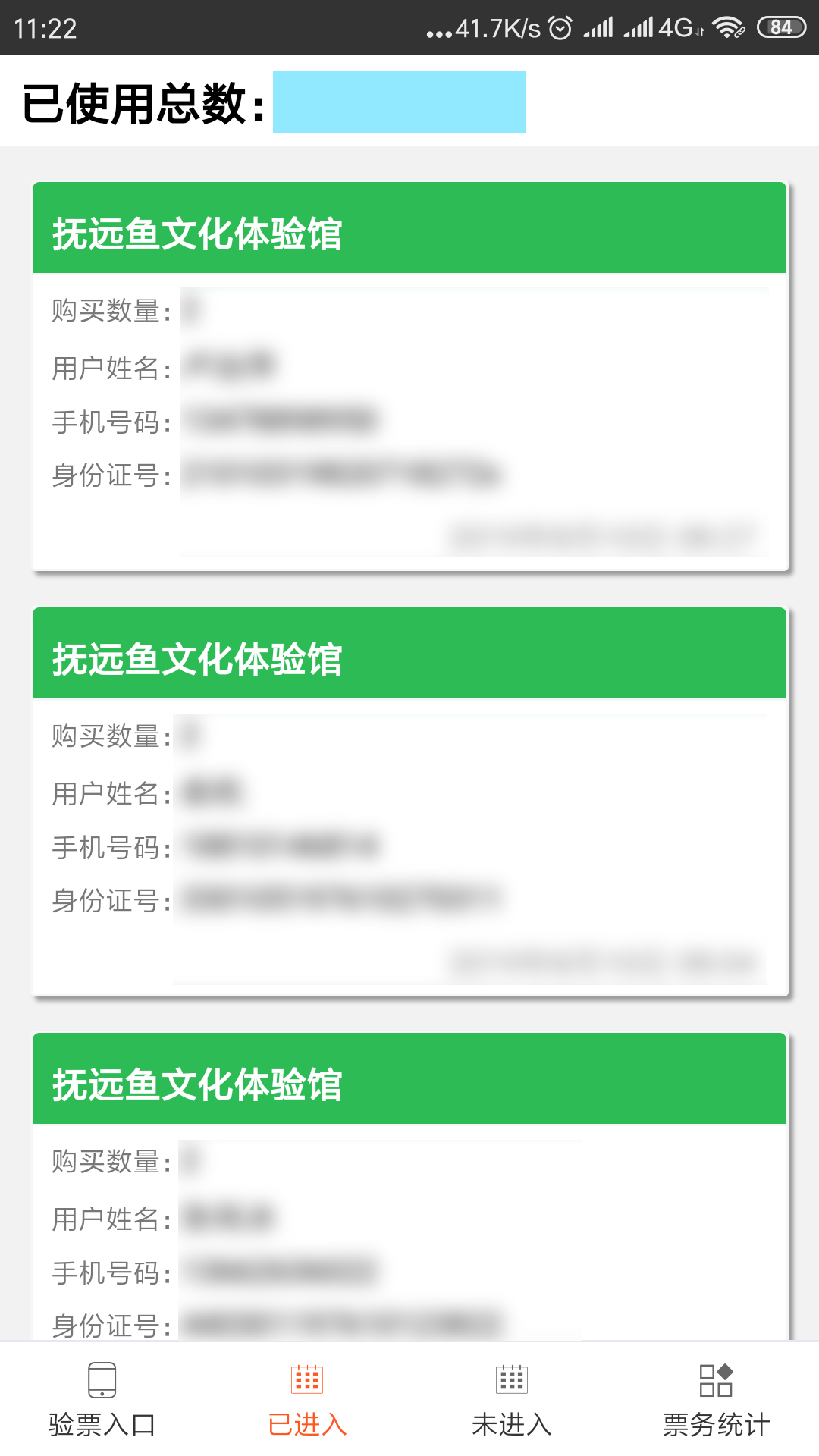
Task: Go to the 票务统计 tab
Action: coord(717,1400)
